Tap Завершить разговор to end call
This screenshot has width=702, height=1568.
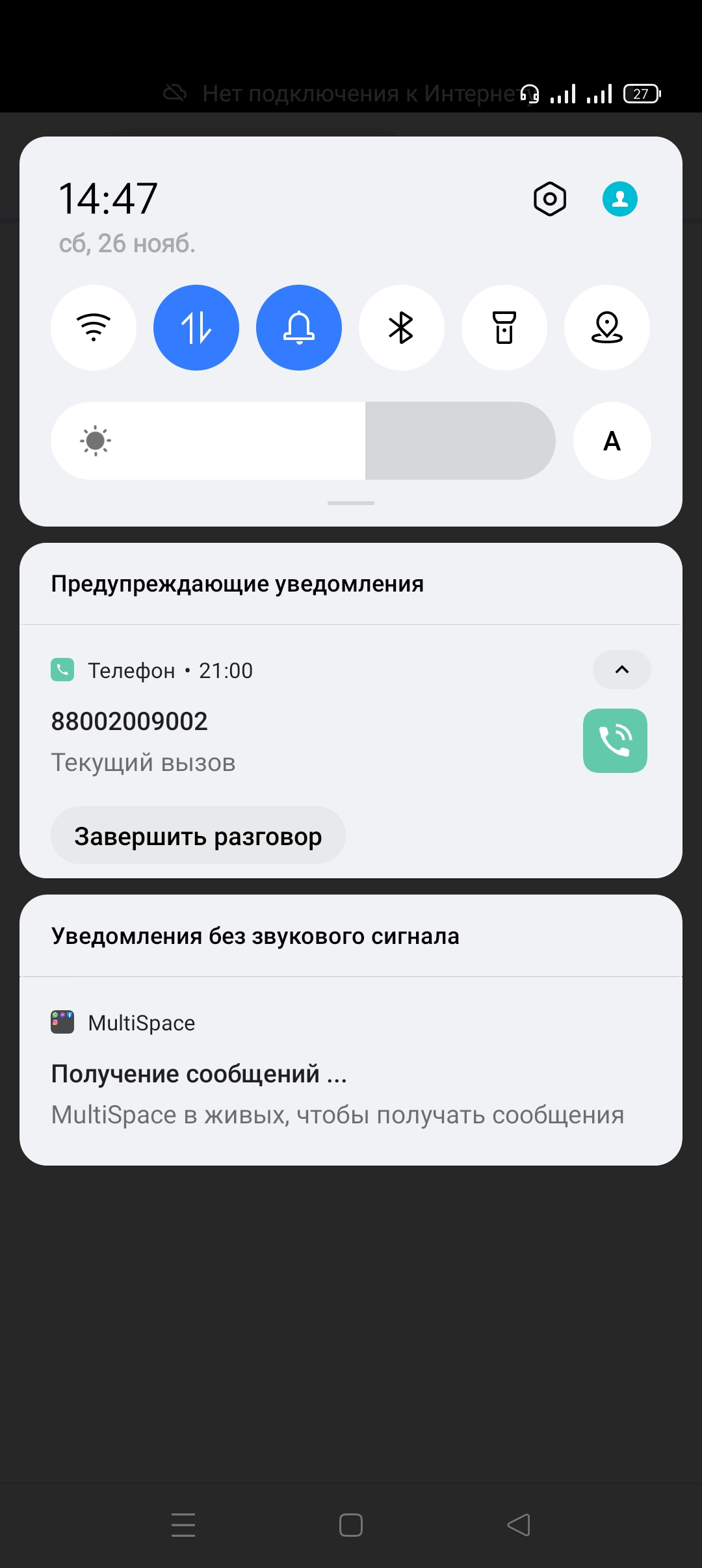click(198, 835)
